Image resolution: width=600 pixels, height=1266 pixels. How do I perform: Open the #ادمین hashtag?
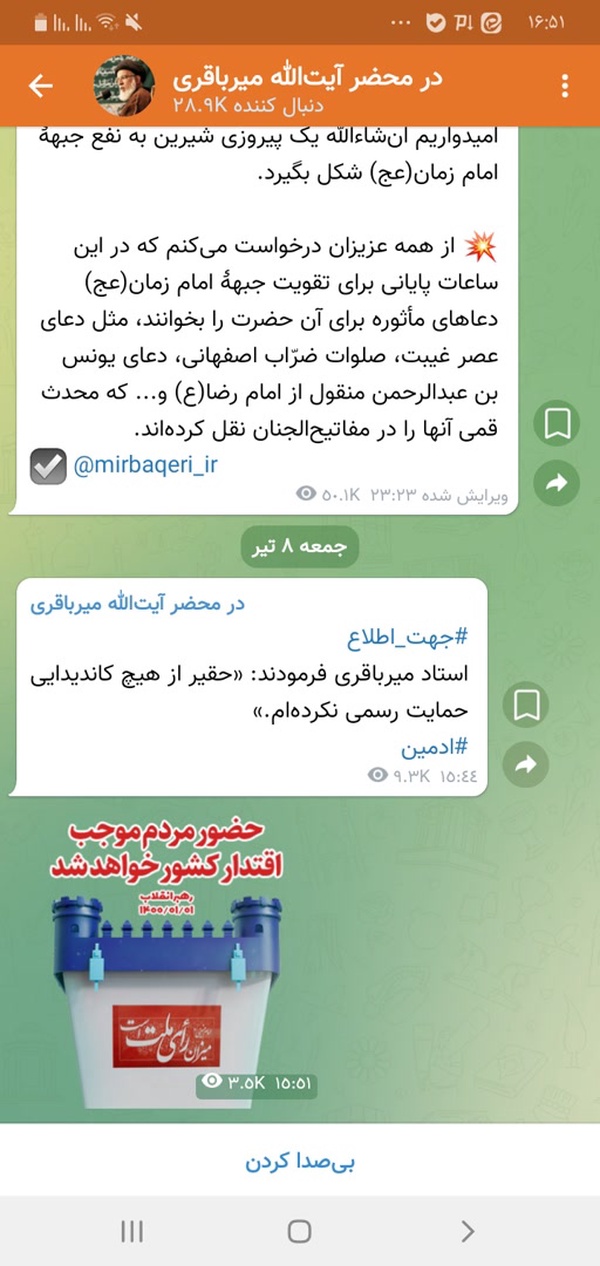pos(435,746)
